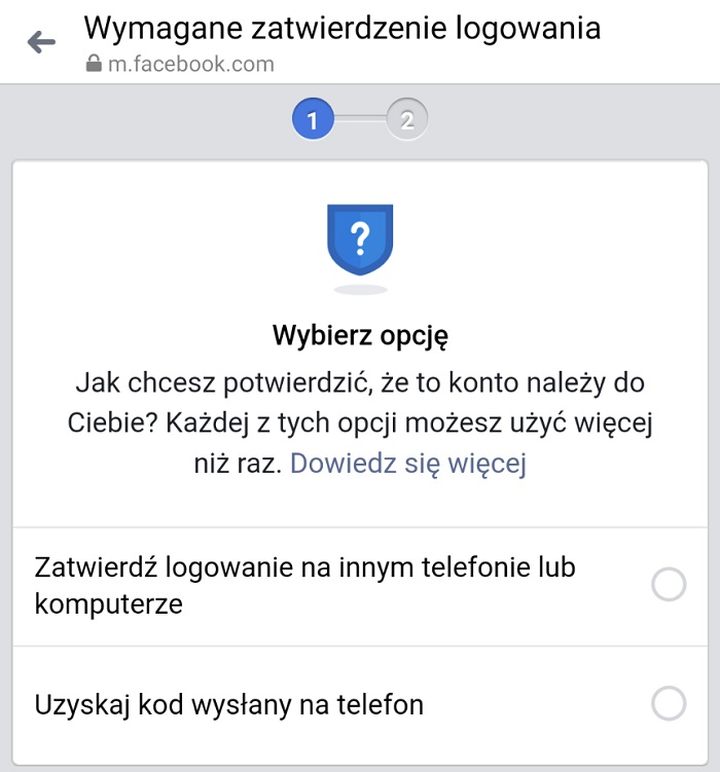Click the 'Wybierz opcję' heading

pos(360,335)
